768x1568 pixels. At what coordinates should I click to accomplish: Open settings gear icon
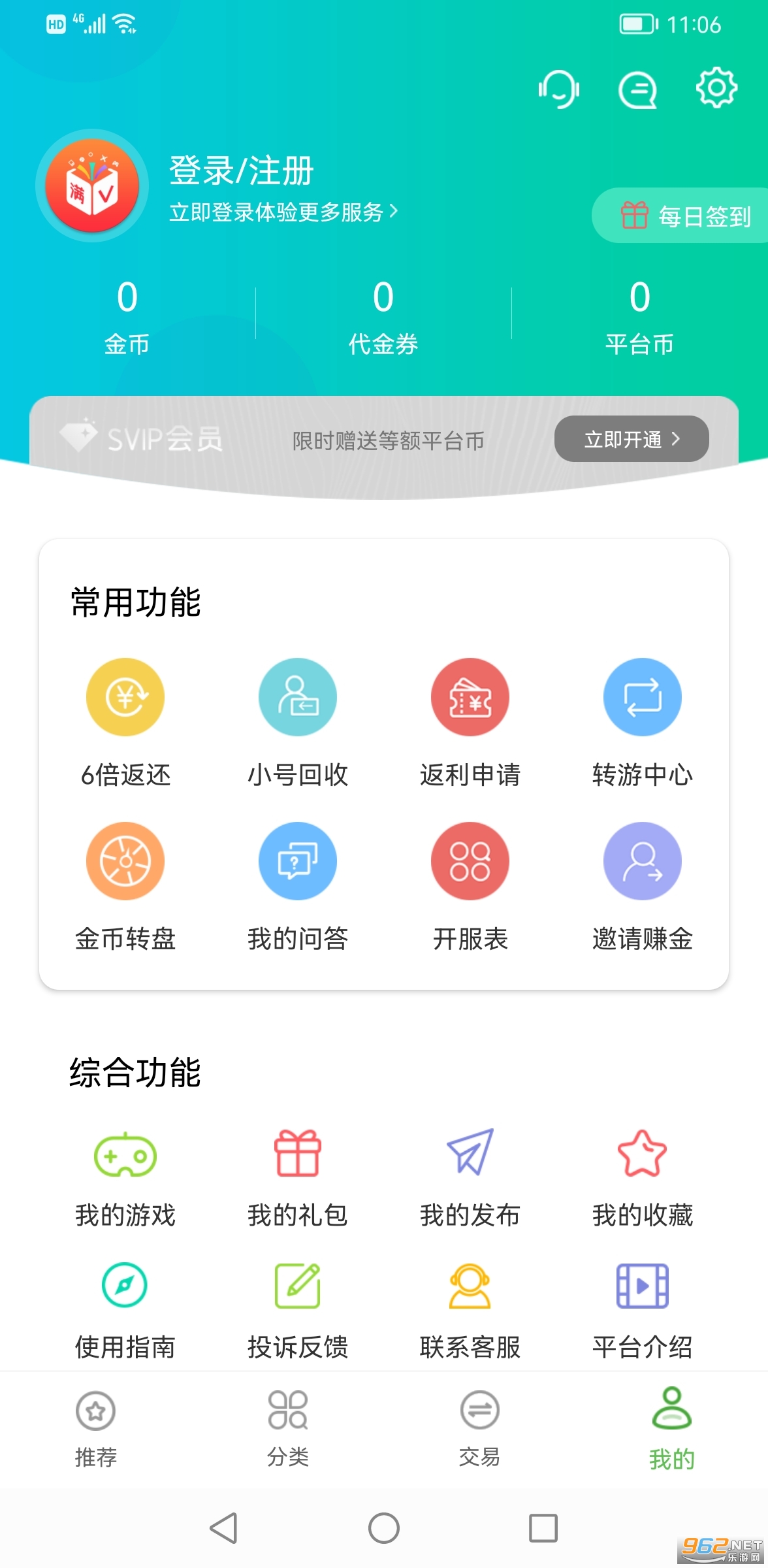point(716,88)
